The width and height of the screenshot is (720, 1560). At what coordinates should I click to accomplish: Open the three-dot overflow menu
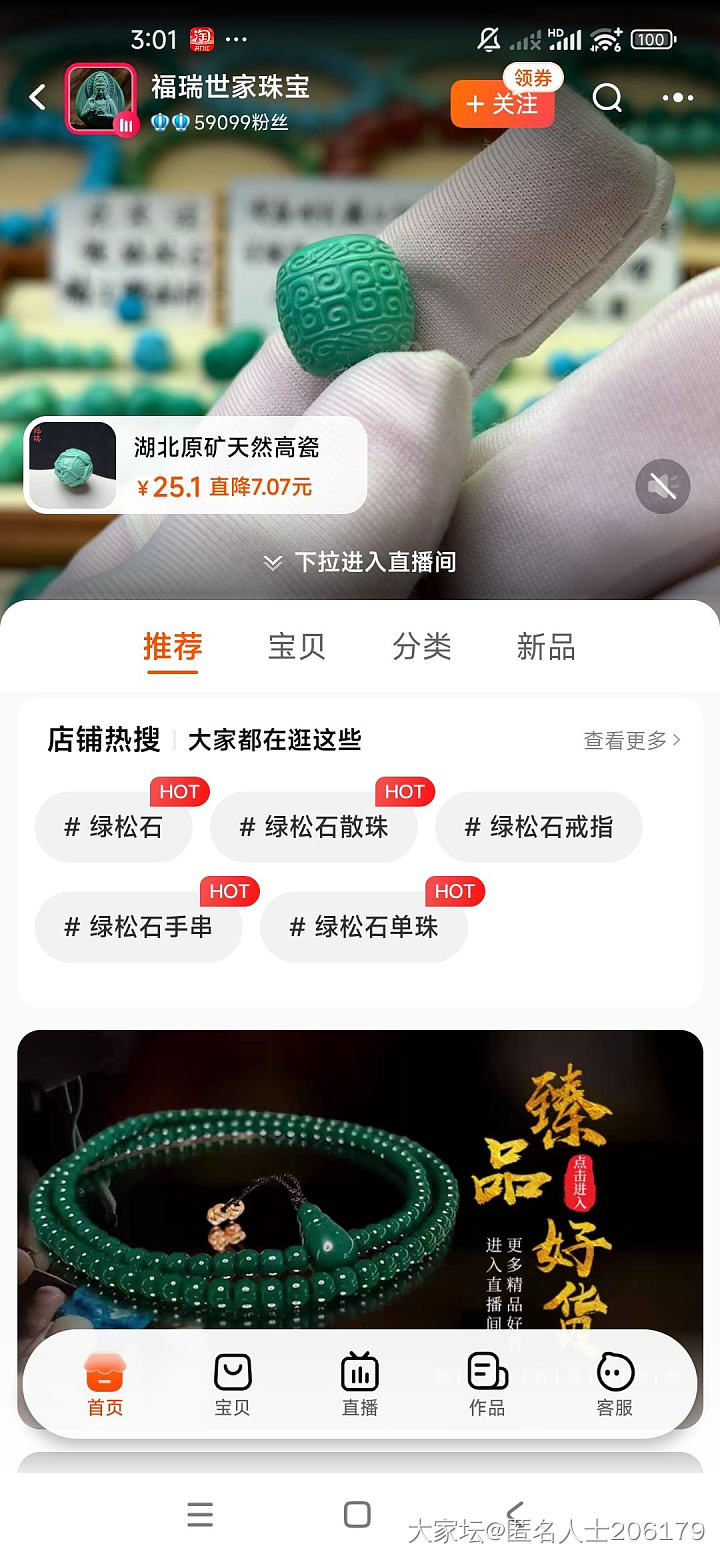coord(677,98)
